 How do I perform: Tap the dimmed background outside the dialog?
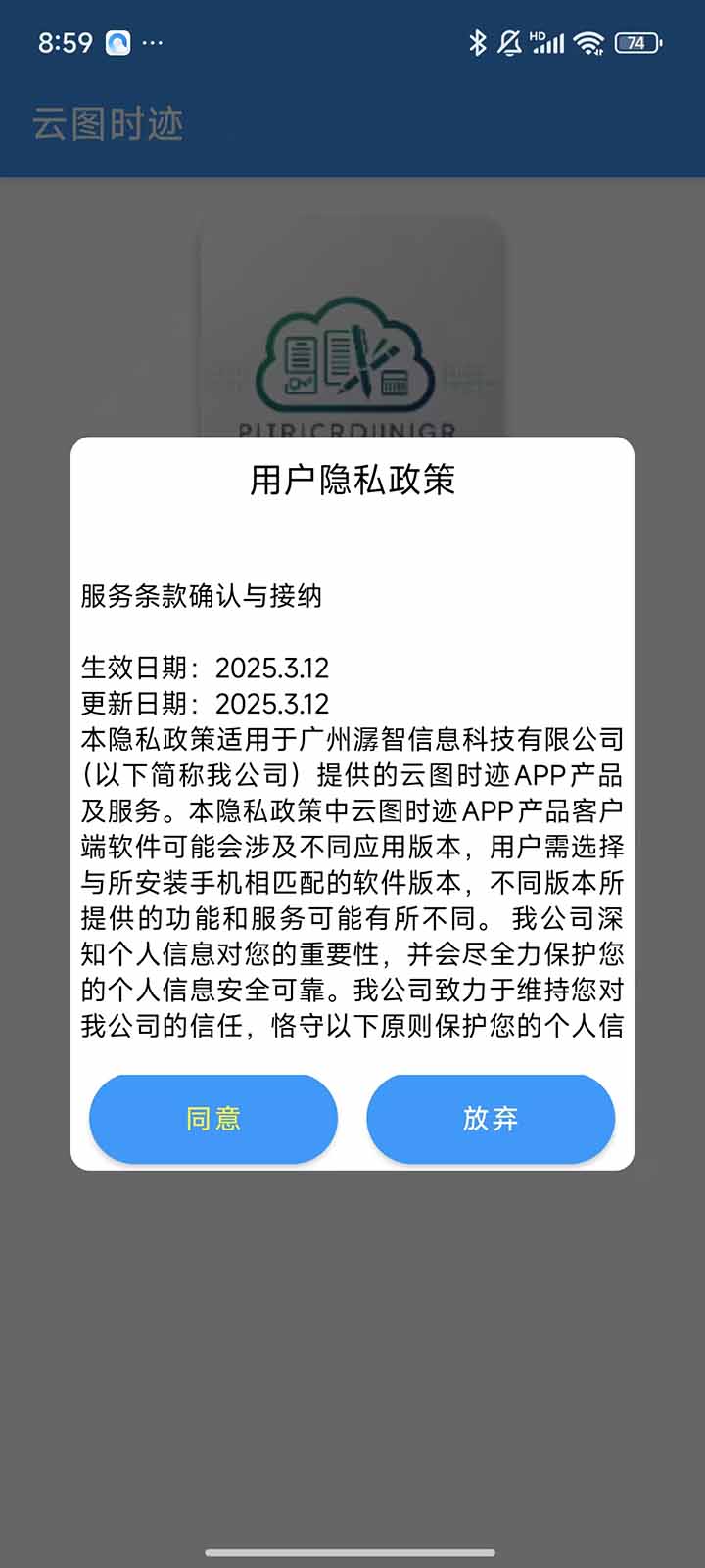click(x=352, y=1321)
